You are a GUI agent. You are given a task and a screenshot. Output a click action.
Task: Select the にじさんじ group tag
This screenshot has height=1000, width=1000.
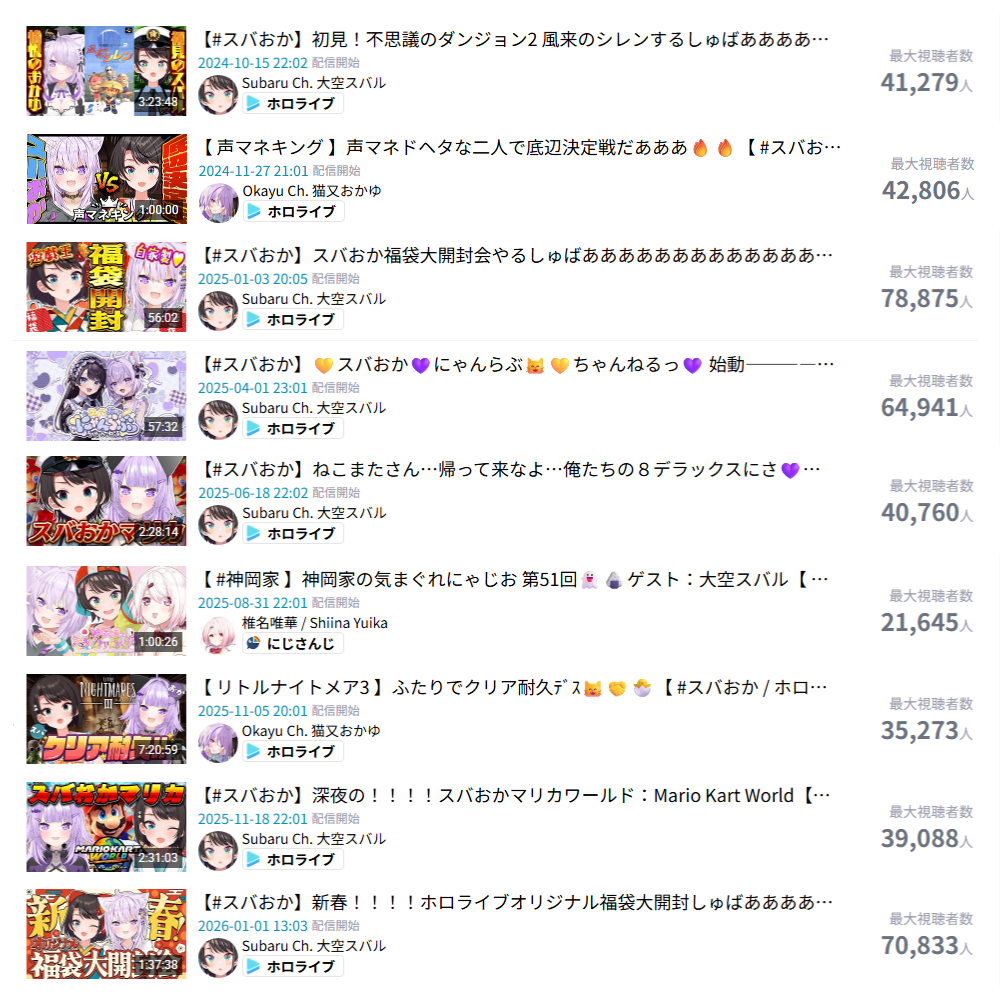[x=293, y=643]
